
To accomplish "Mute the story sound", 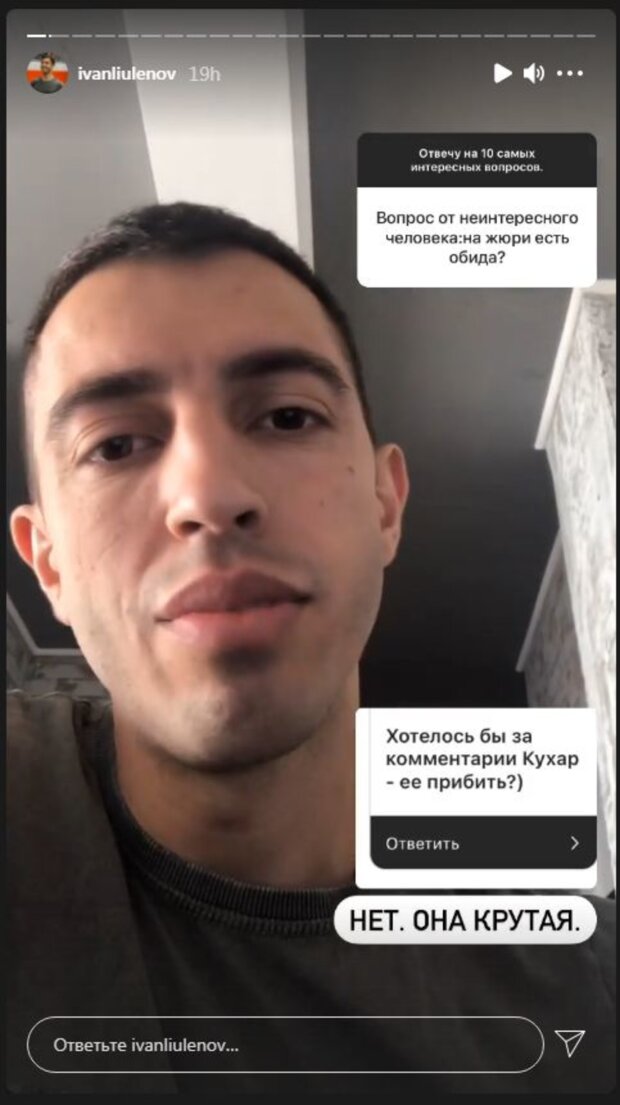I will pyautogui.click(x=534, y=73).
